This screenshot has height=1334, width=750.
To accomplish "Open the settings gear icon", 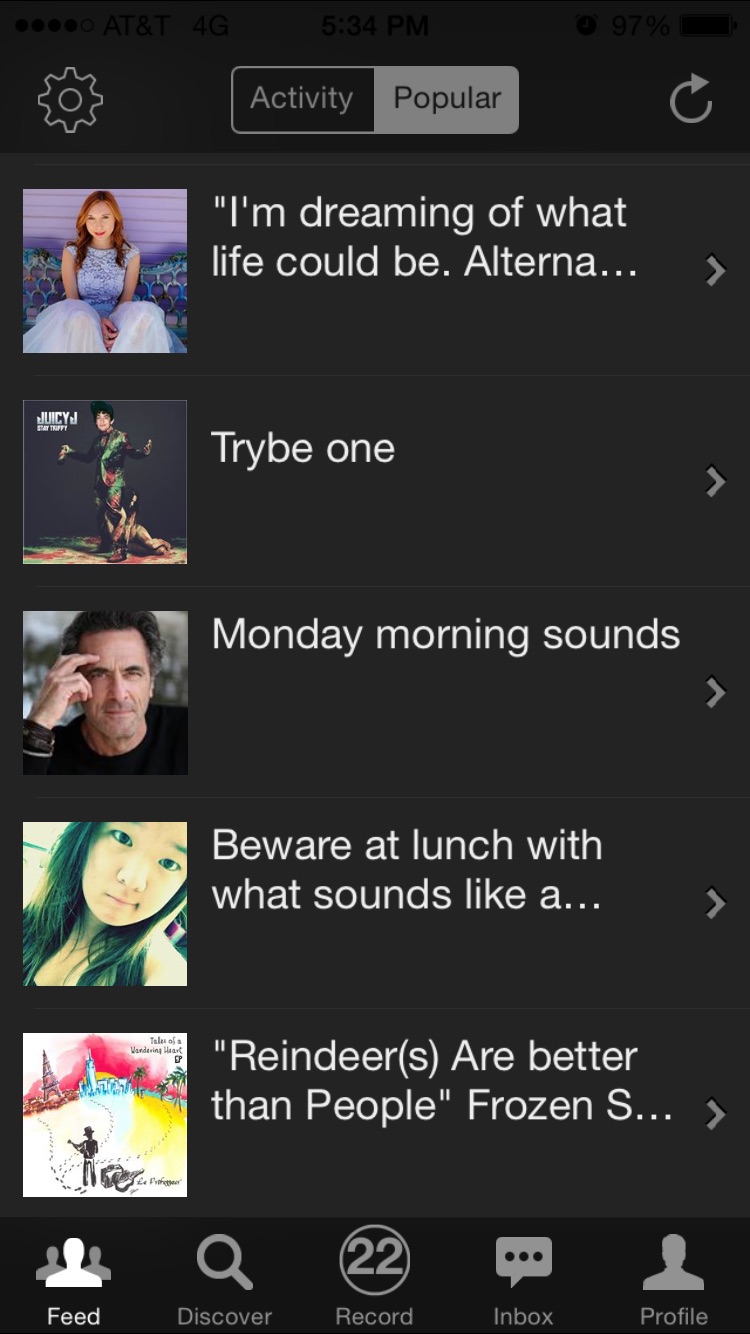I will click(x=72, y=99).
